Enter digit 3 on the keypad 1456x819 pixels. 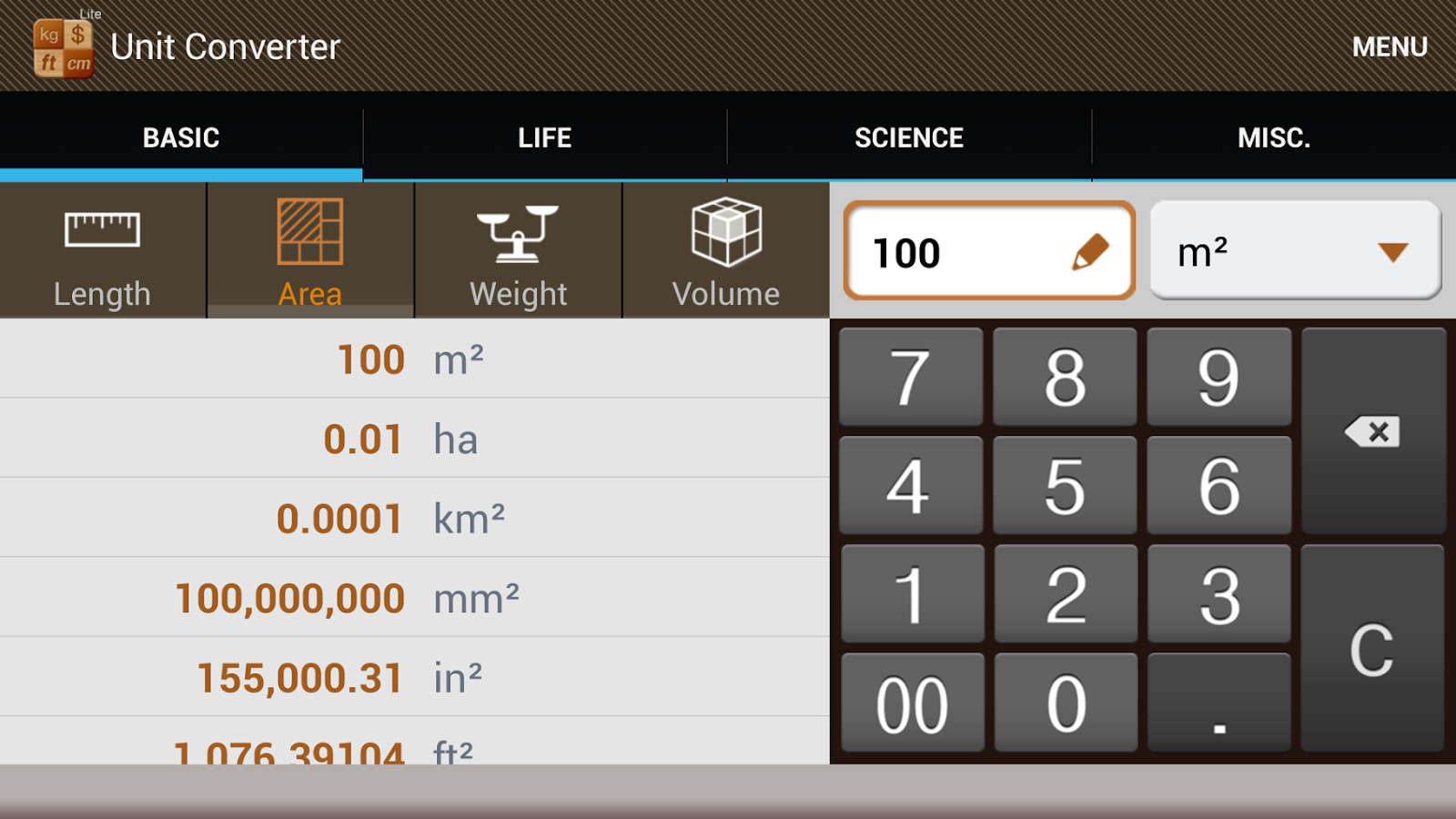tap(1218, 595)
